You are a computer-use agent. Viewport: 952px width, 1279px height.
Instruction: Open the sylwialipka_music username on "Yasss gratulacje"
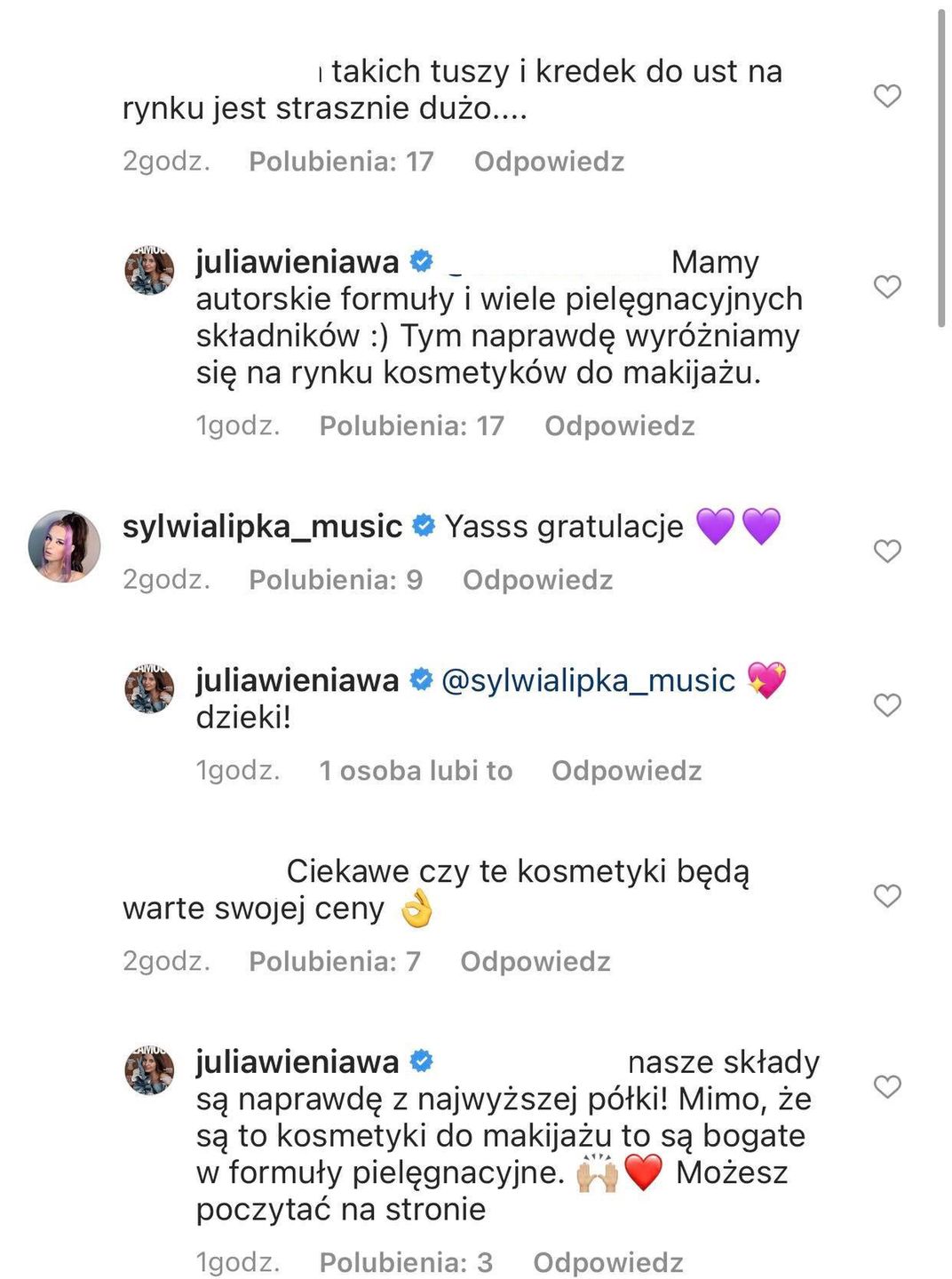pyautogui.click(x=262, y=527)
